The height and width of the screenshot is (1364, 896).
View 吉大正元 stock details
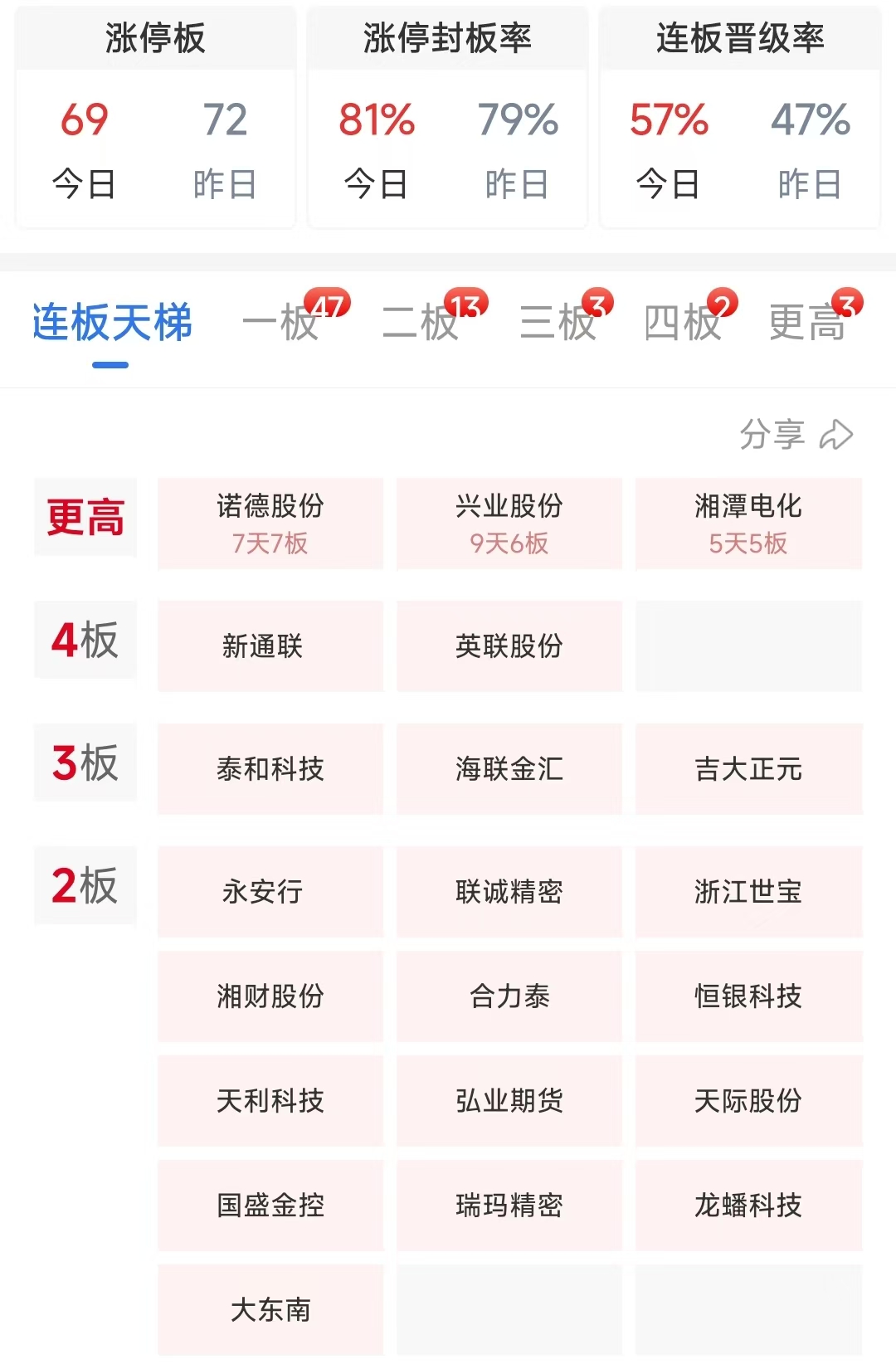point(748,769)
